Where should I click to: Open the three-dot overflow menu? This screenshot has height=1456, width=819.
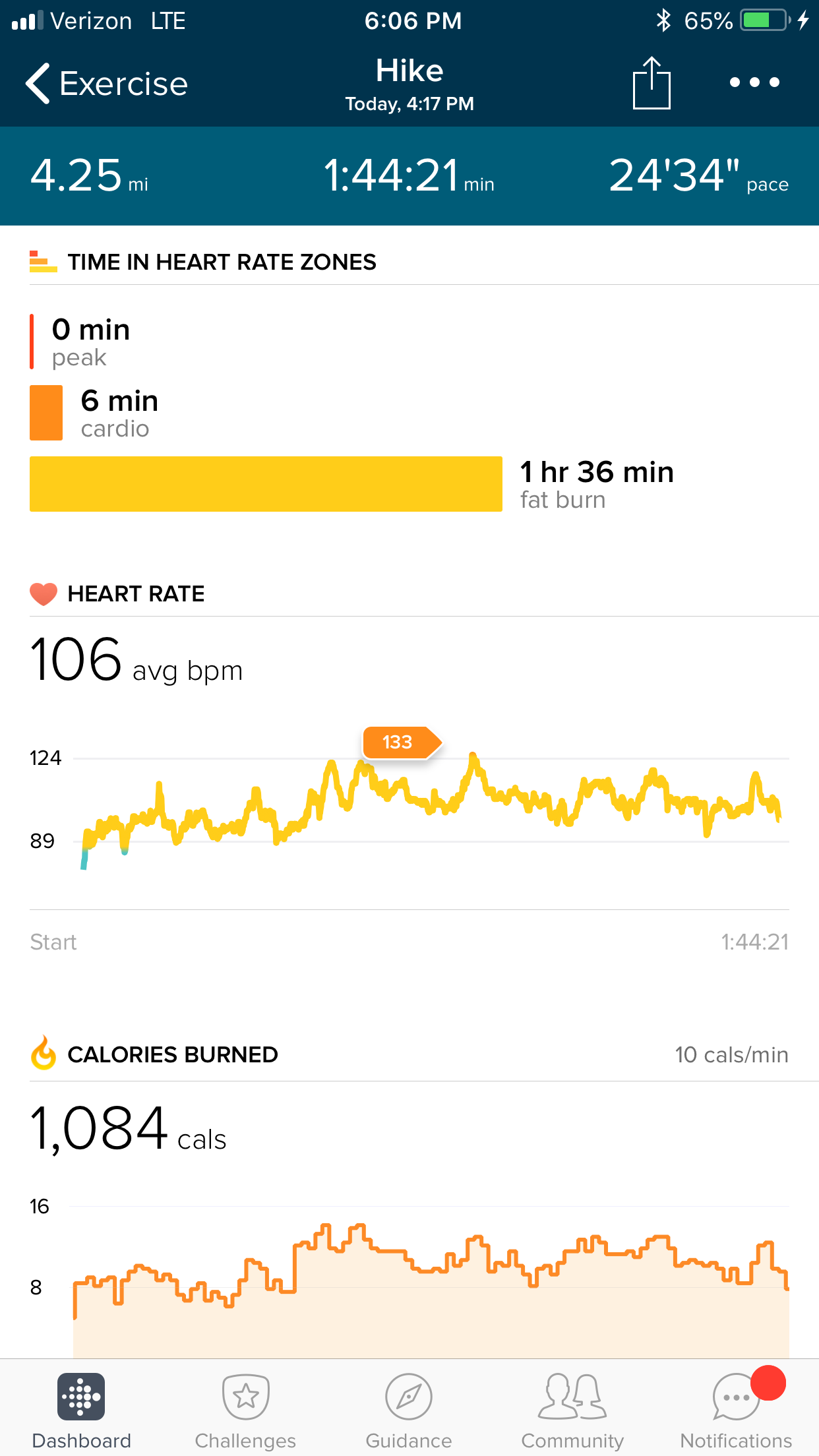pos(754,82)
